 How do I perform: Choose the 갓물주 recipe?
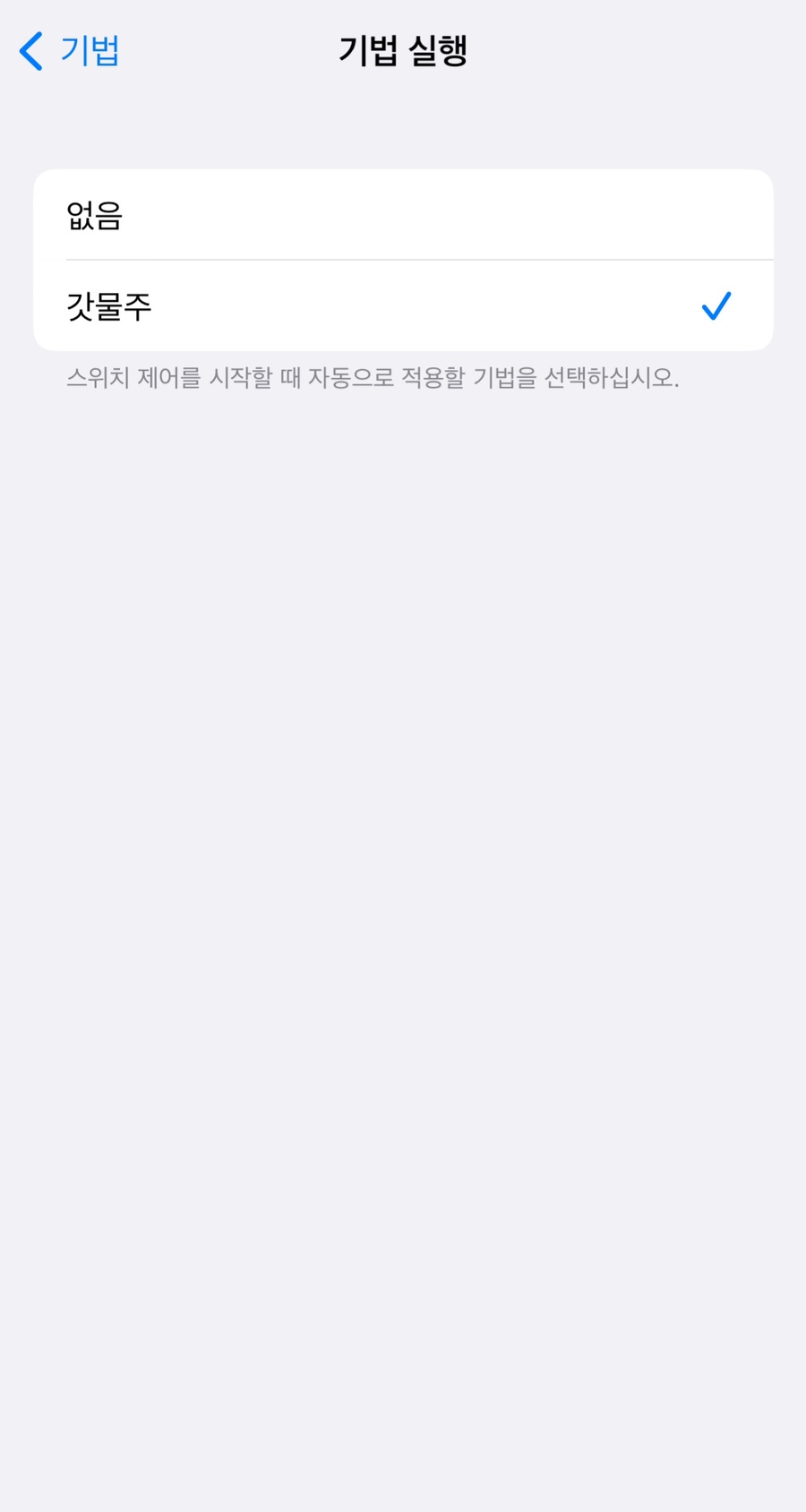[403, 305]
